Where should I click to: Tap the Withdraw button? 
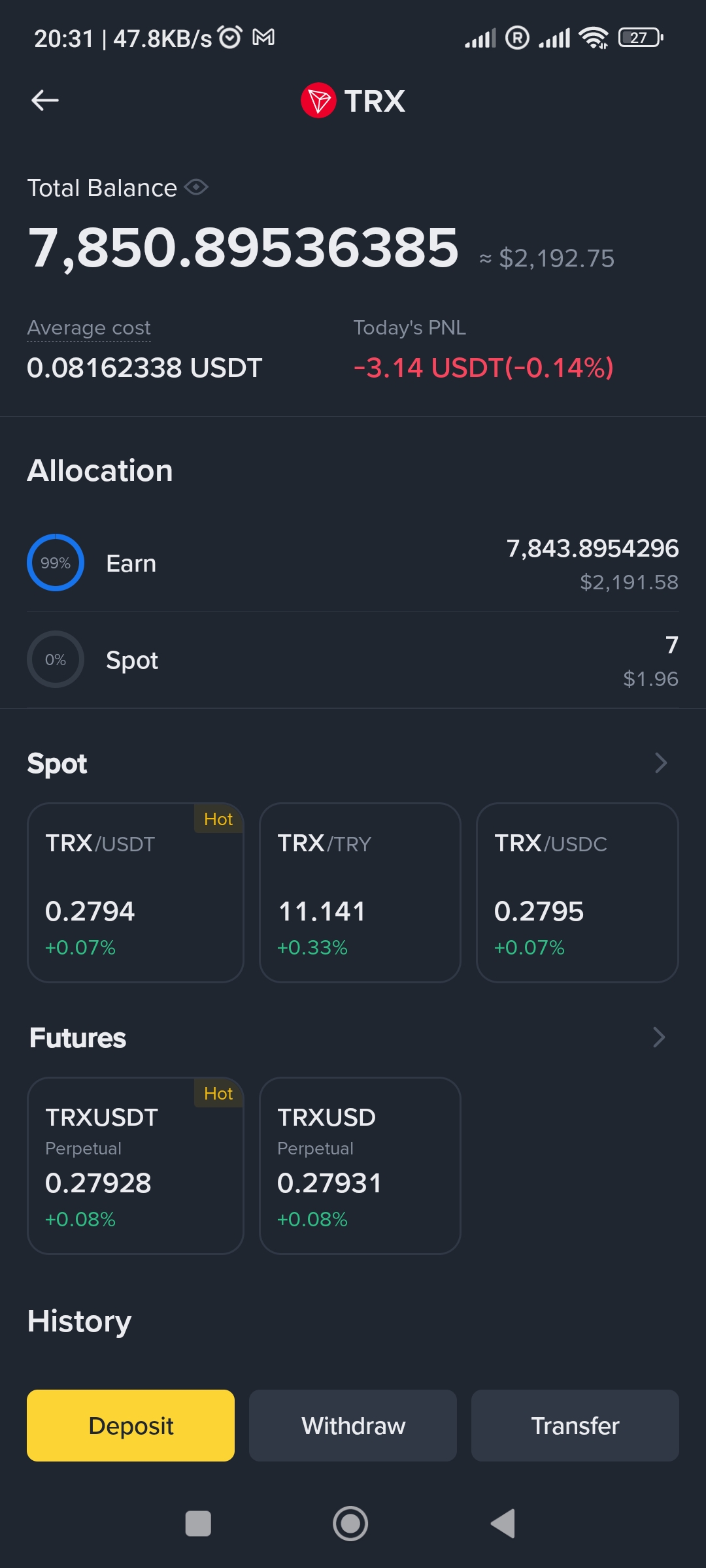tap(353, 1426)
